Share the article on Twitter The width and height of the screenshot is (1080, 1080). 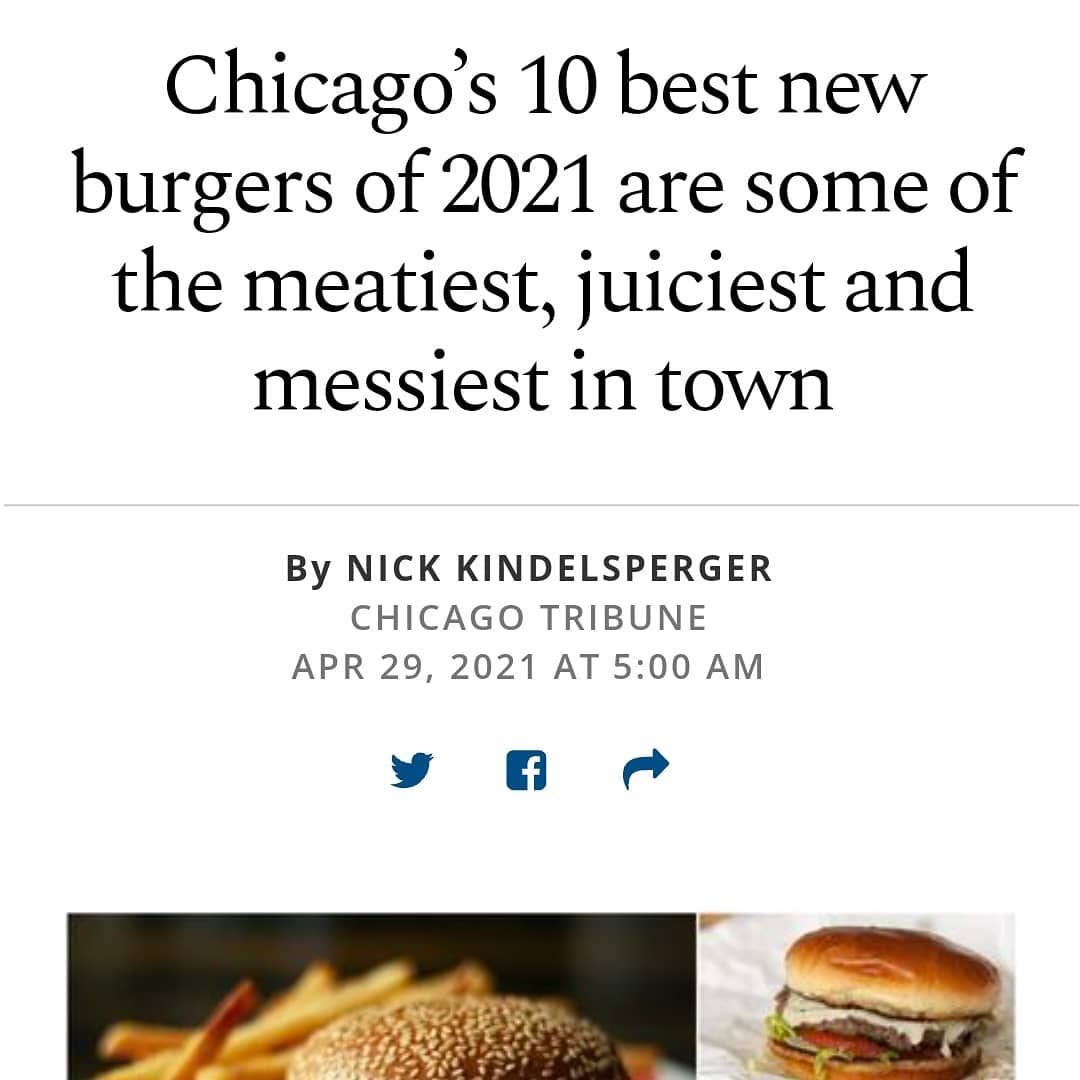click(x=412, y=770)
